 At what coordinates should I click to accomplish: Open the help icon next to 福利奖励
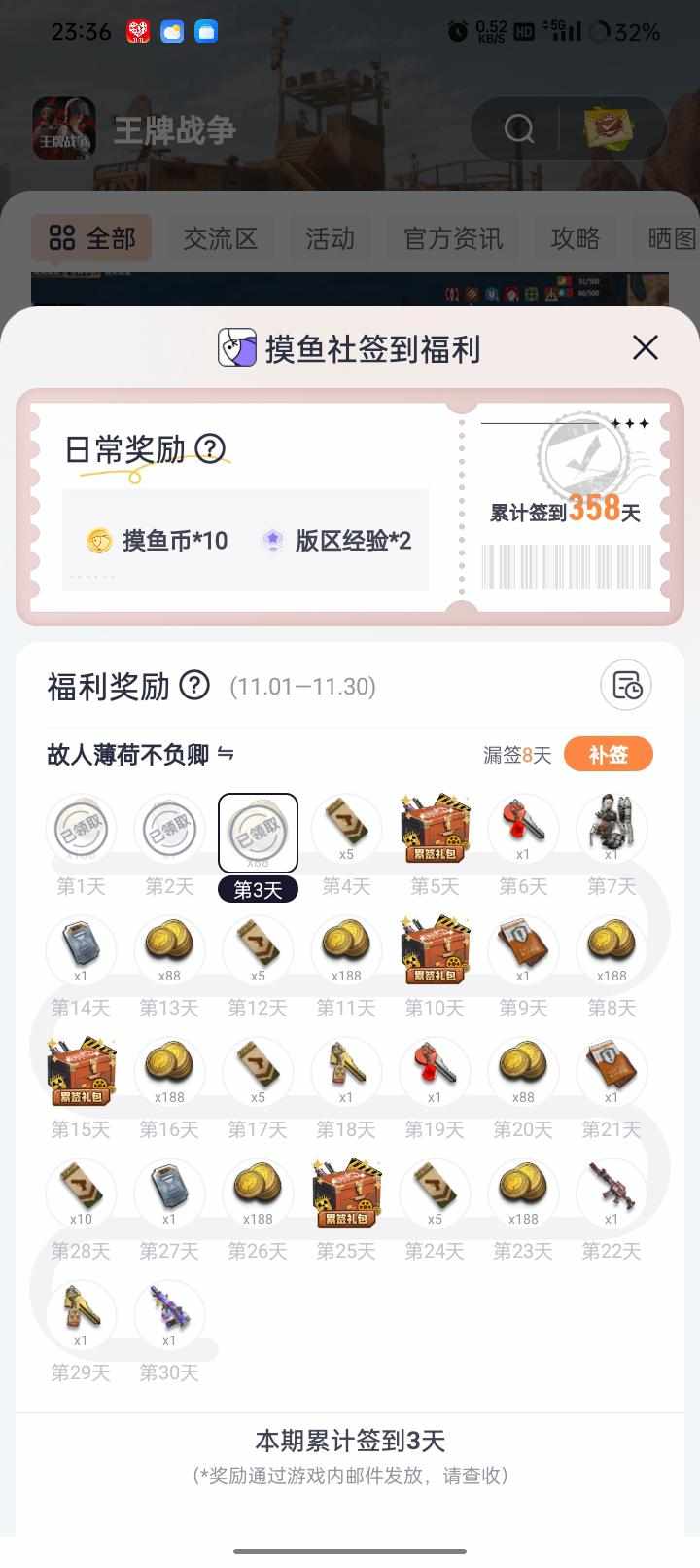click(x=194, y=686)
